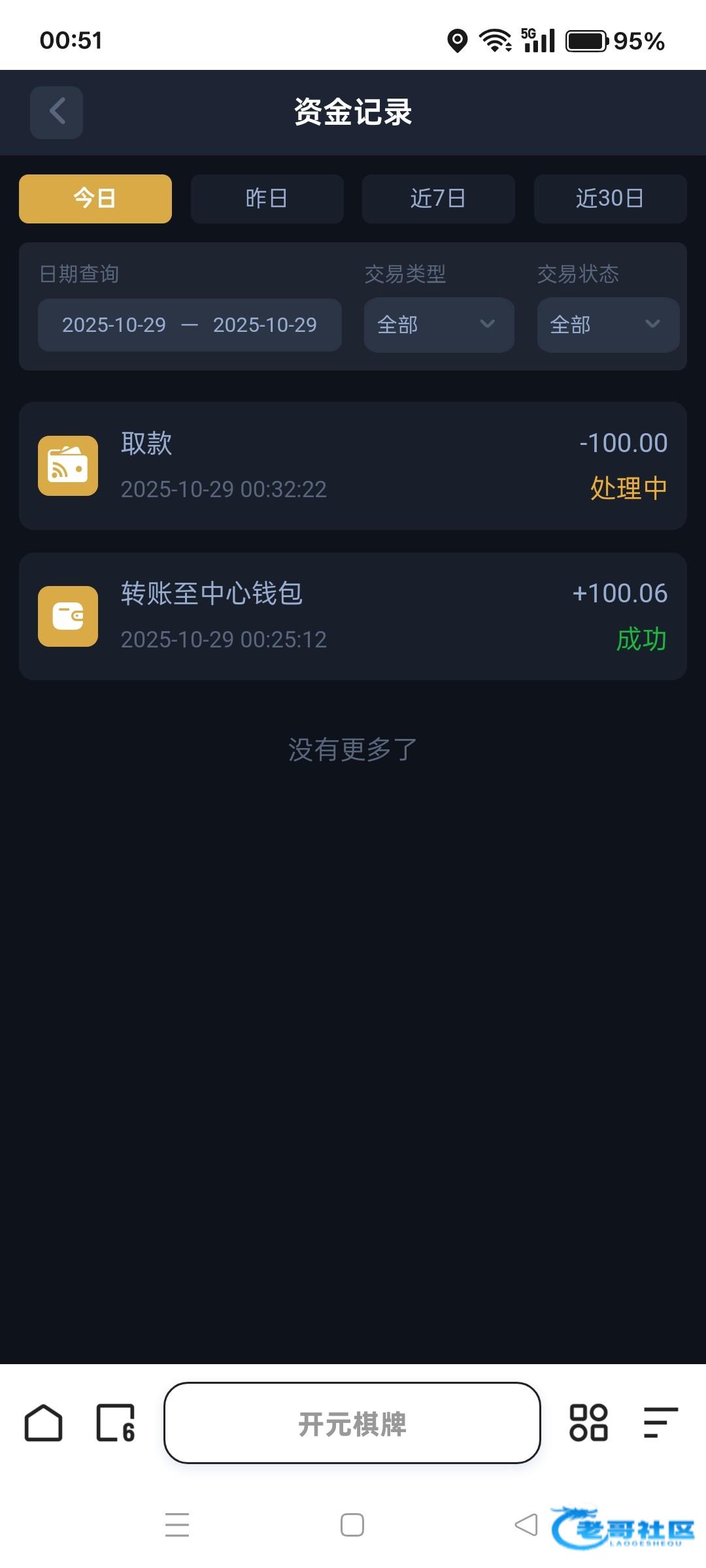
Task: Expand the 交易类型 dropdown
Action: (x=439, y=325)
